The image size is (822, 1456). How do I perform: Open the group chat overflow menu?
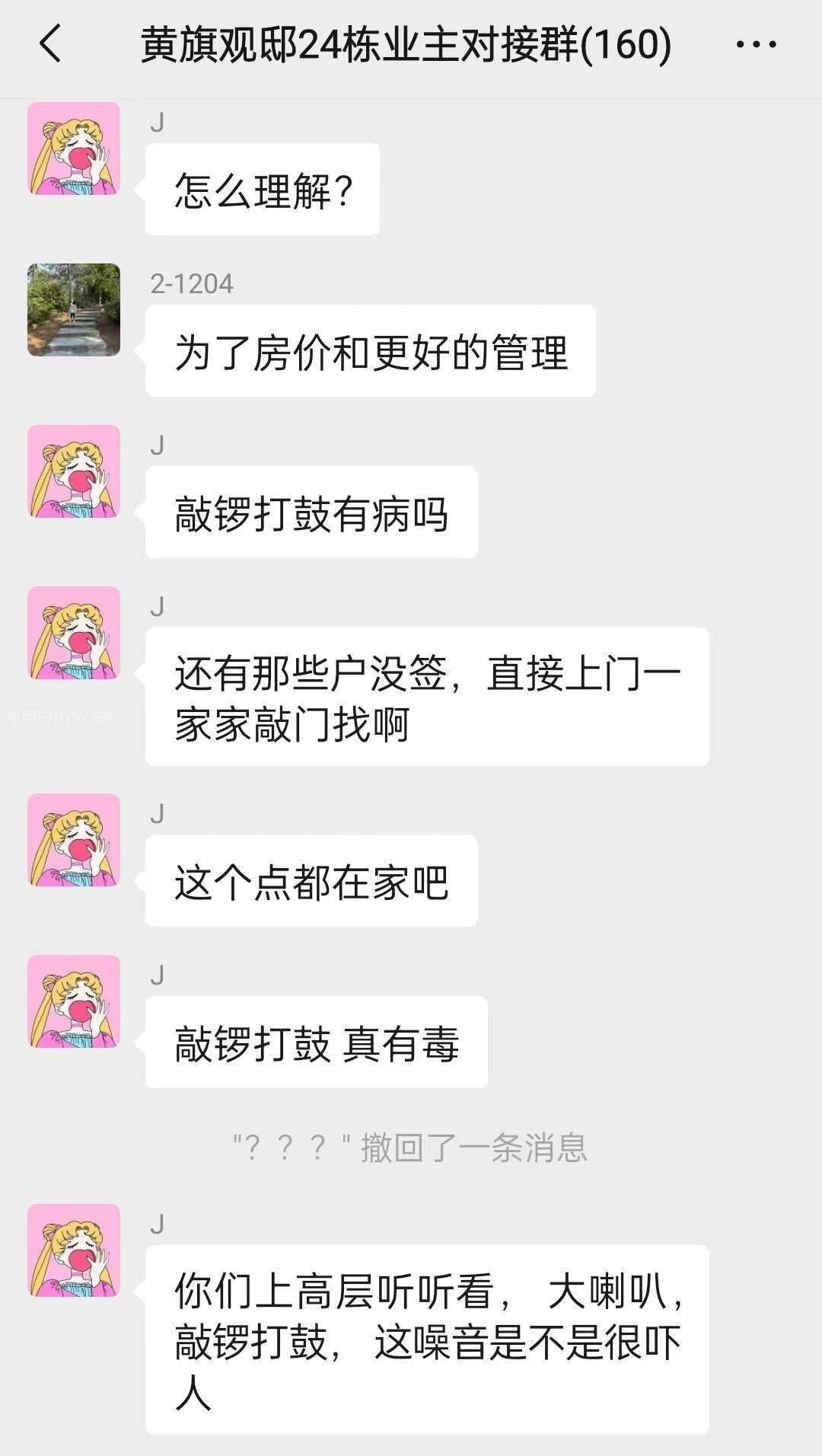[x=756, y=44]
